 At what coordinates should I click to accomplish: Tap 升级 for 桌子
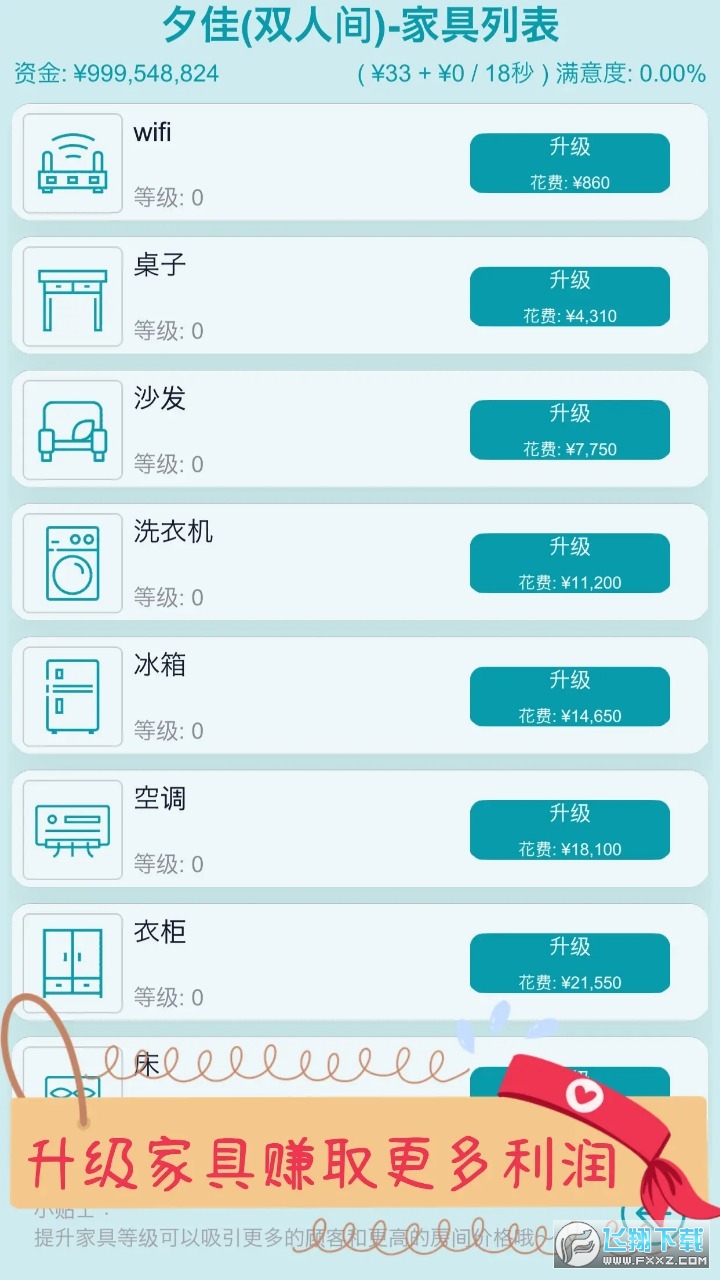[569, 296]
